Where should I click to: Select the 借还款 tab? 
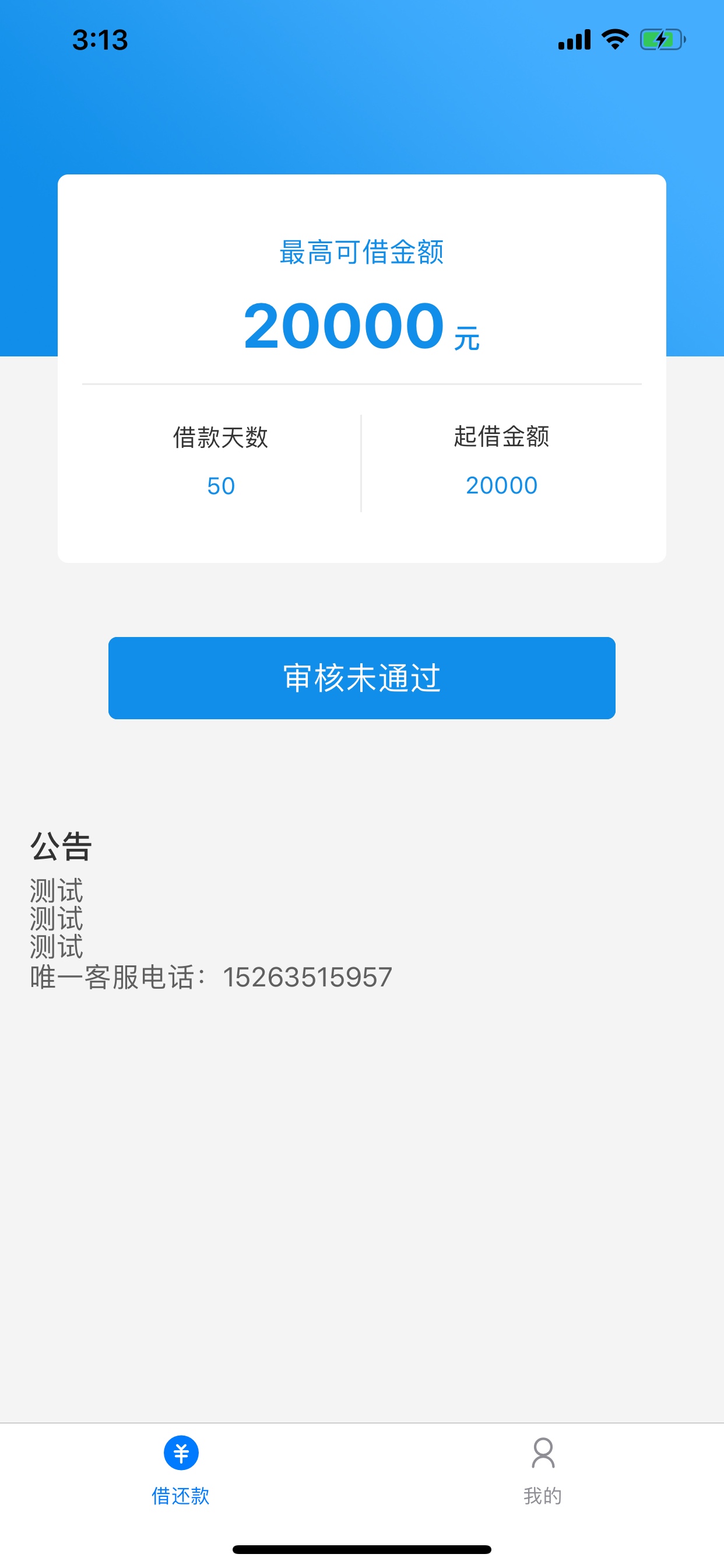tap(181, 1471)
